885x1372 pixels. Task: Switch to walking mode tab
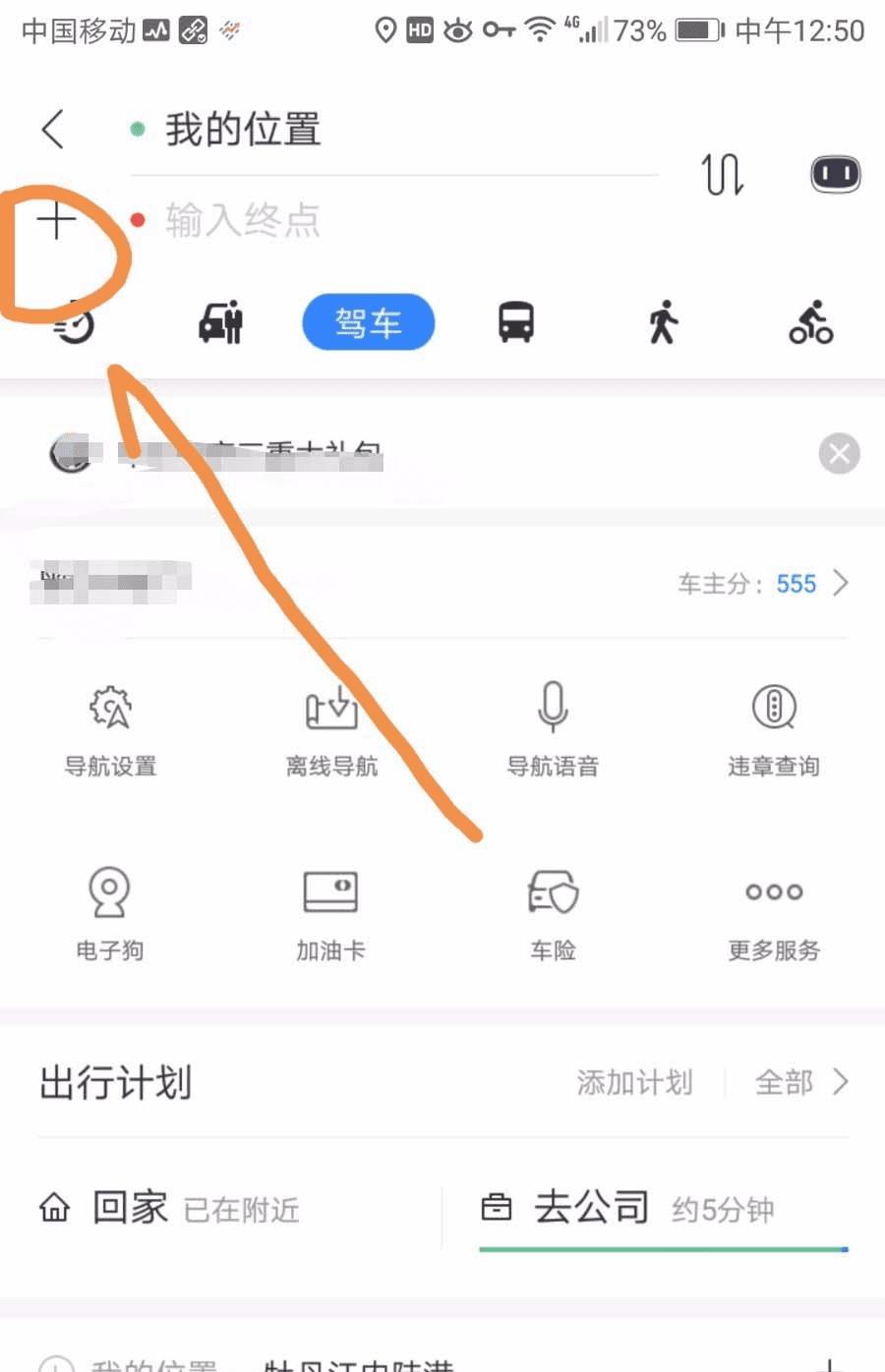click(664, 321)
